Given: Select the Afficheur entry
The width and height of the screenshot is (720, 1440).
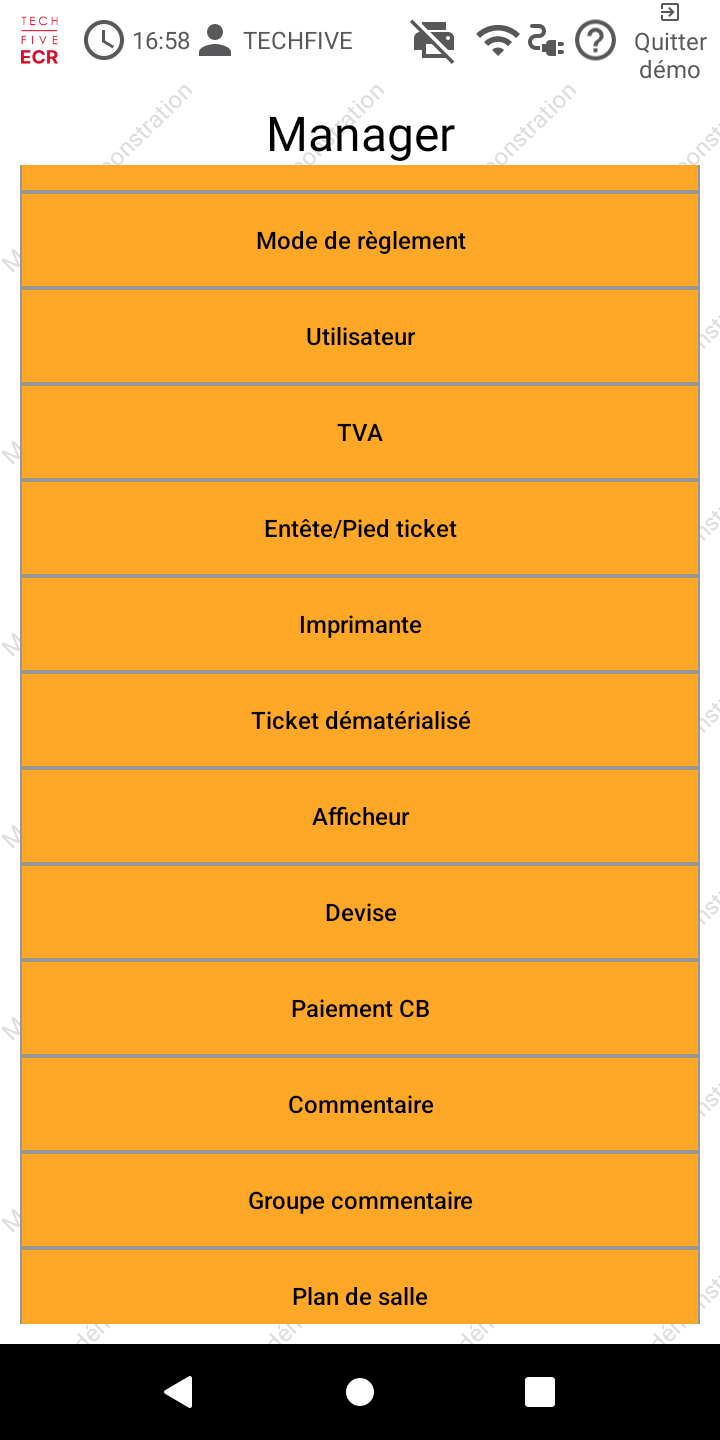Looking at the screenshot, I should (x=360, y=817).
